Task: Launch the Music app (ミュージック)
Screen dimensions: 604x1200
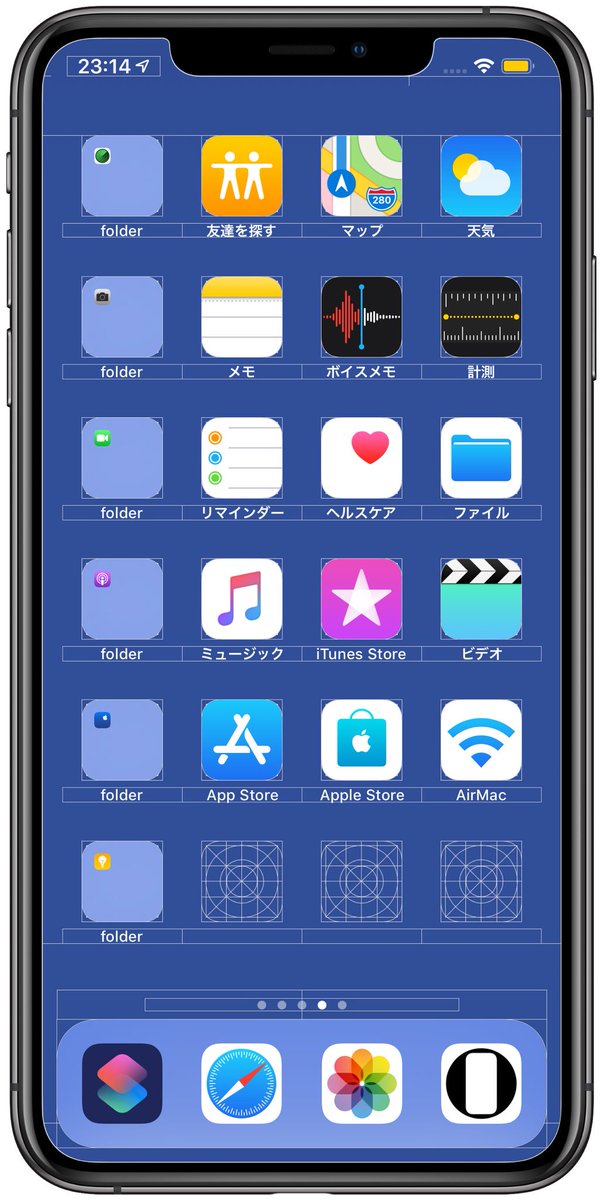Action: point(241,599)
